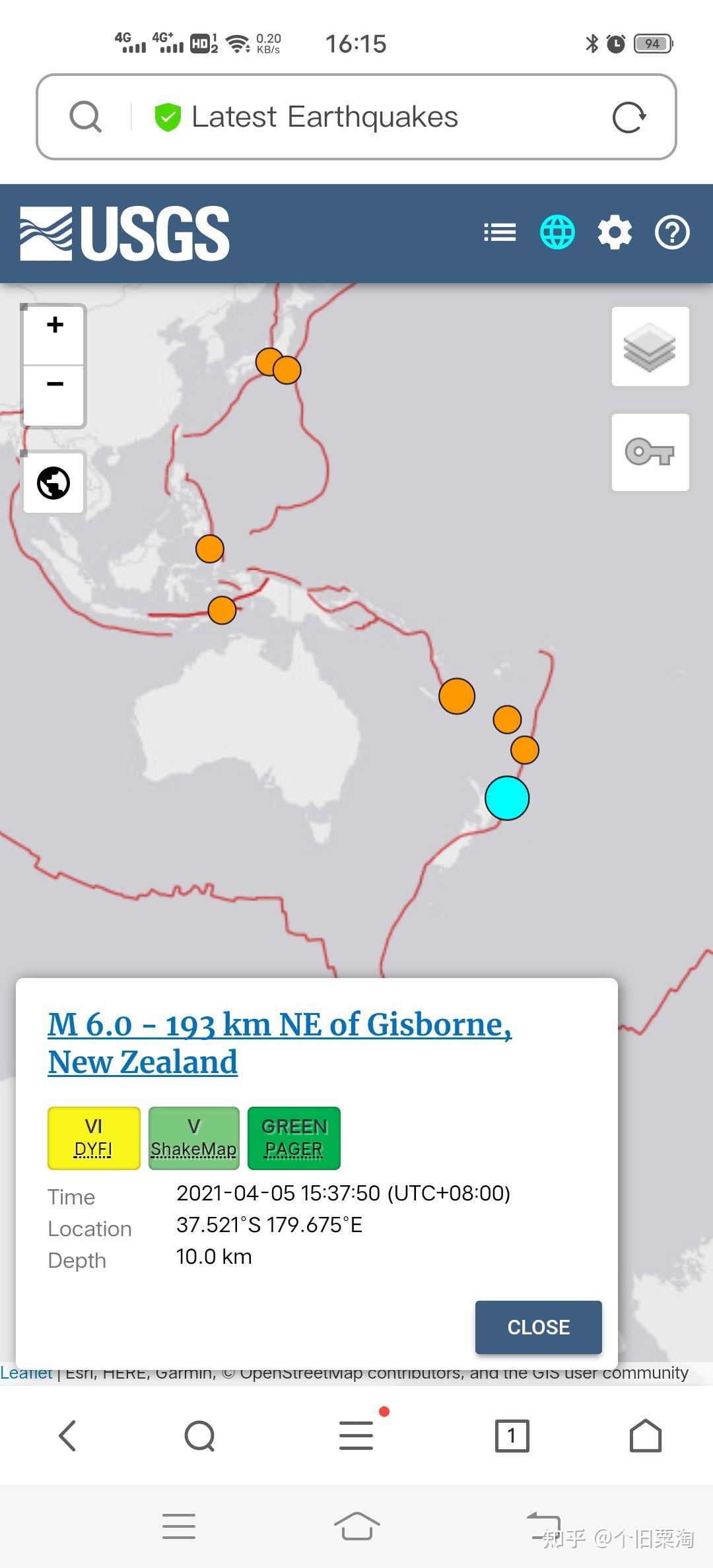Zoom out on the map
The height and width of the screenshot is (1568, 713).
[55, 395]
